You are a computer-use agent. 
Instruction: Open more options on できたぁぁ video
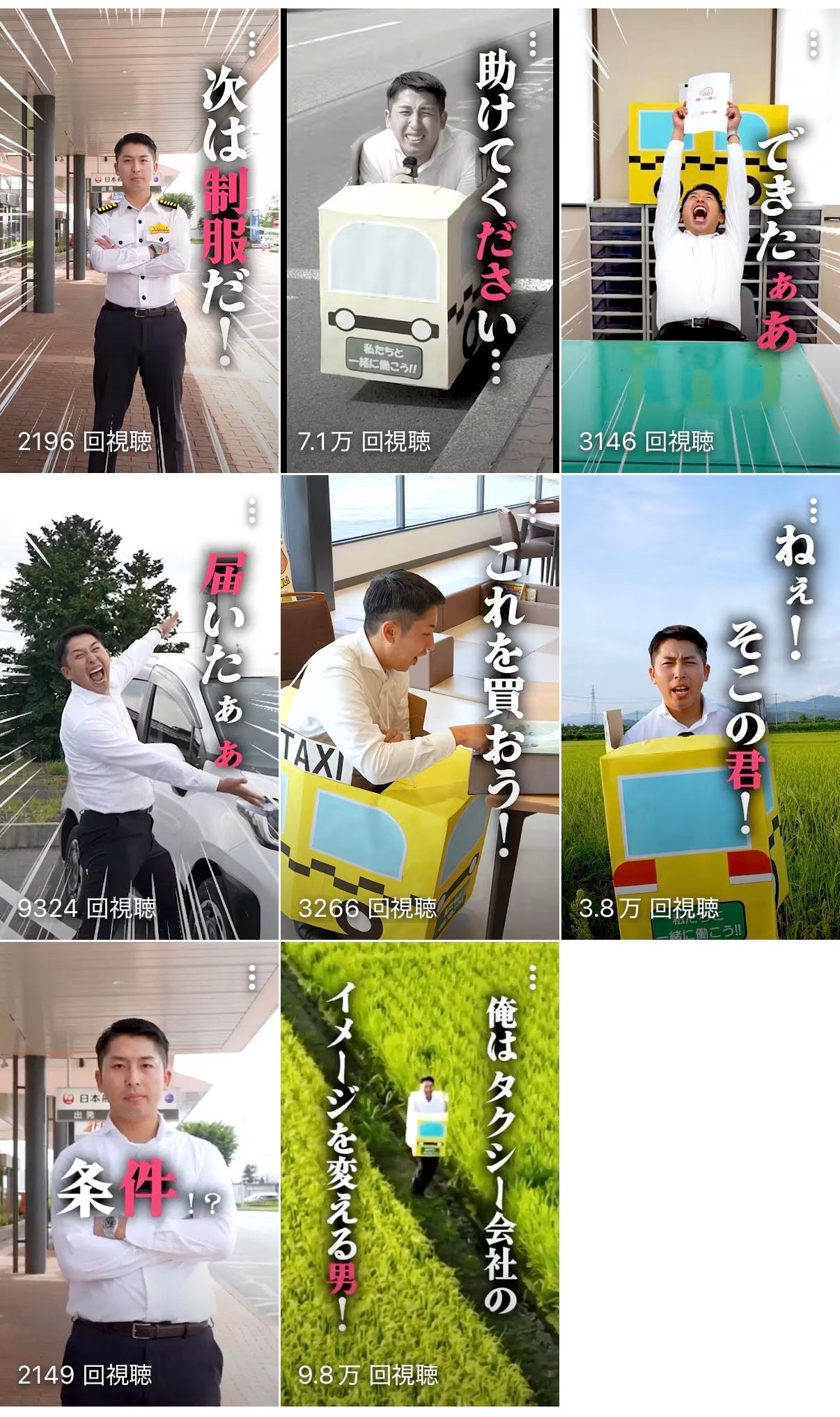pyautogui.click(x=813, y=44)
